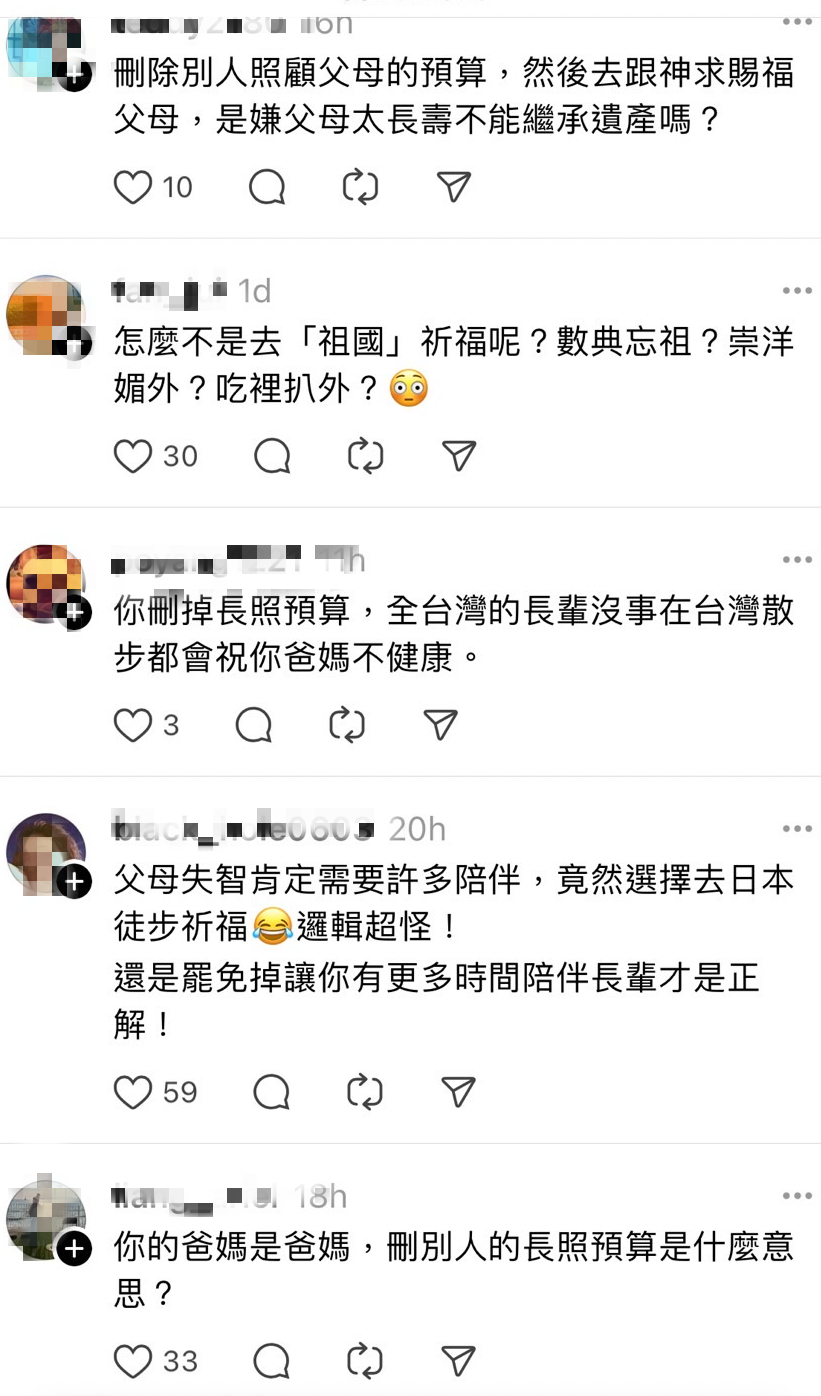821x1396 pixels.
Task: Open overflow menu on the 長照預算 散步 comment
Action: click(797, 560)
